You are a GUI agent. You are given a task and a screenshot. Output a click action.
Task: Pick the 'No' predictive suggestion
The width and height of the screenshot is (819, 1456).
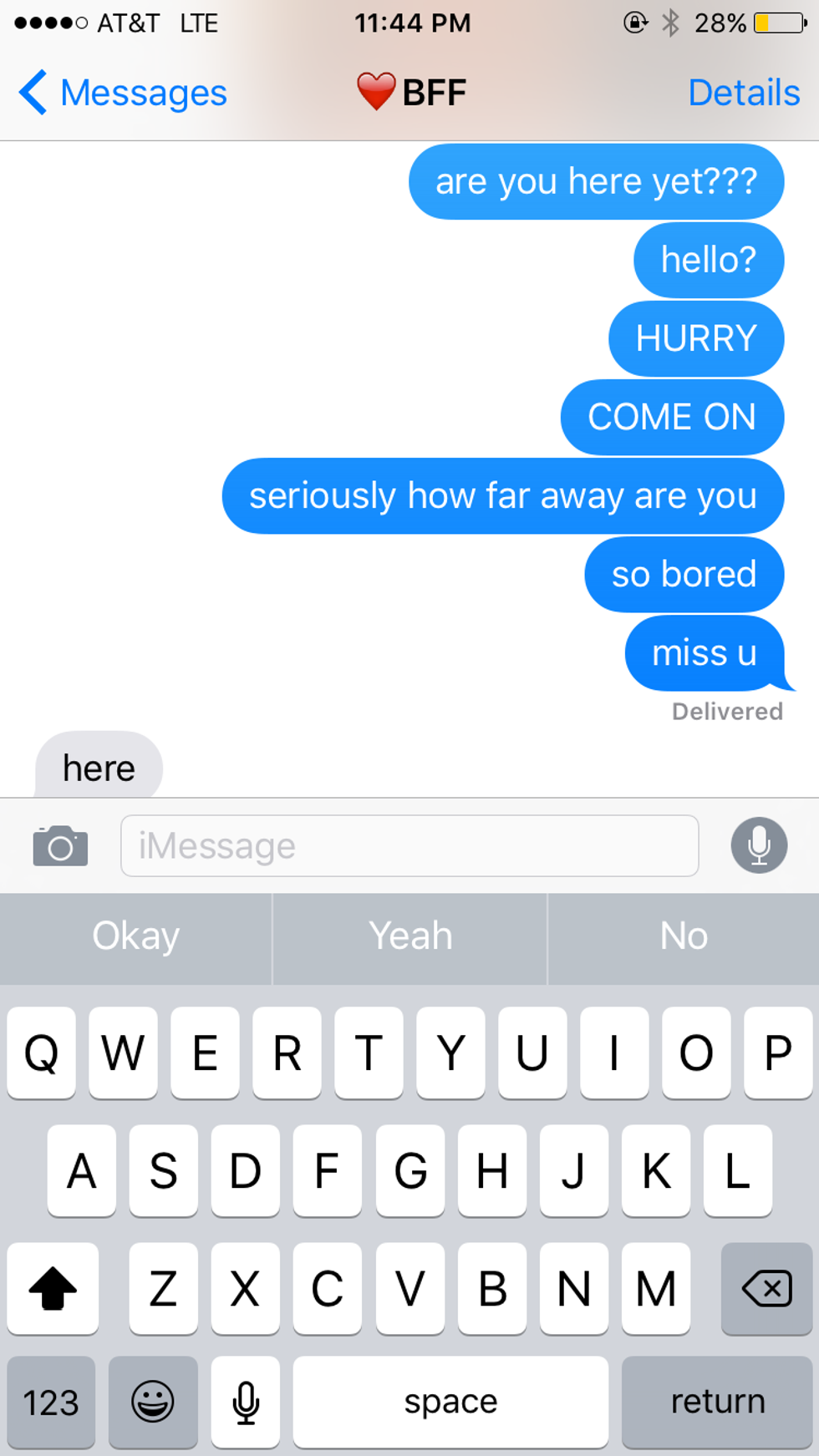[684, 936]
